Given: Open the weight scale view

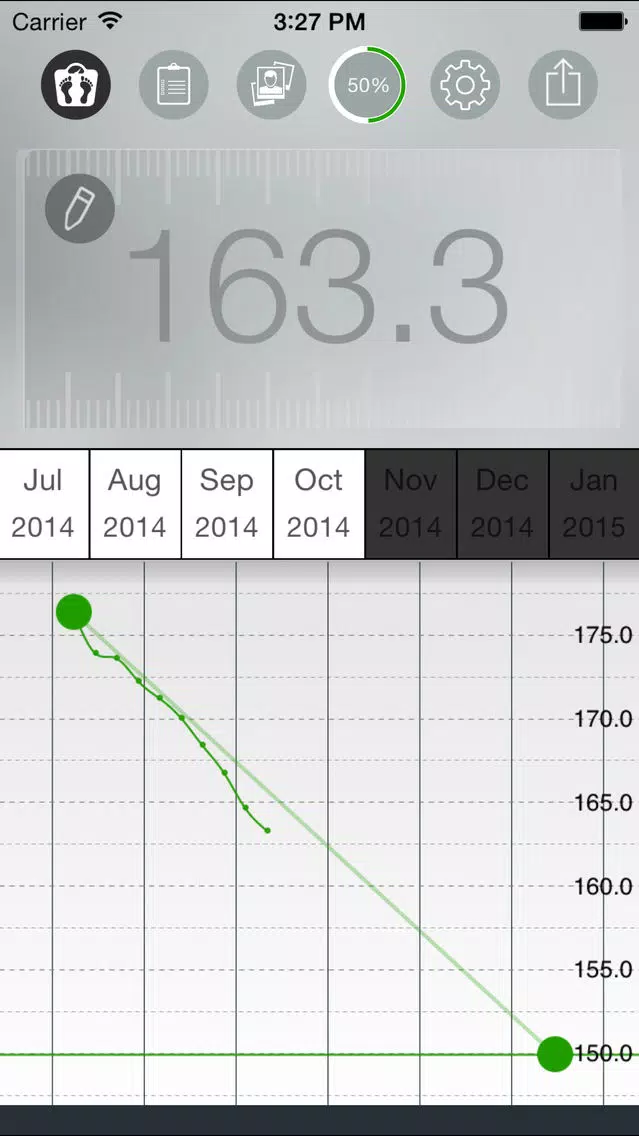Looking at the screenshot, I should (76, 85).
